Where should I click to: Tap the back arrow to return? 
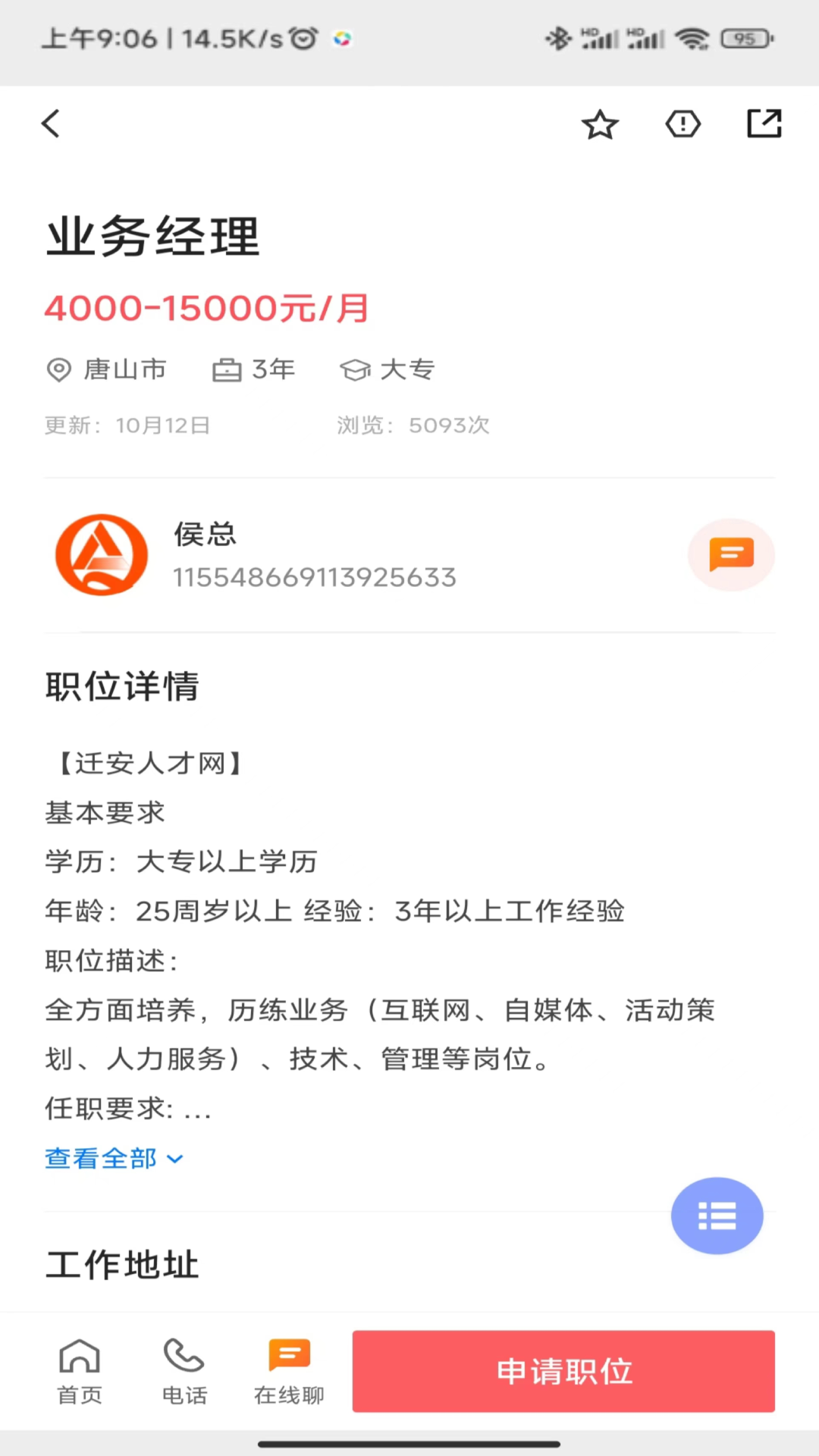pos(50,123)
